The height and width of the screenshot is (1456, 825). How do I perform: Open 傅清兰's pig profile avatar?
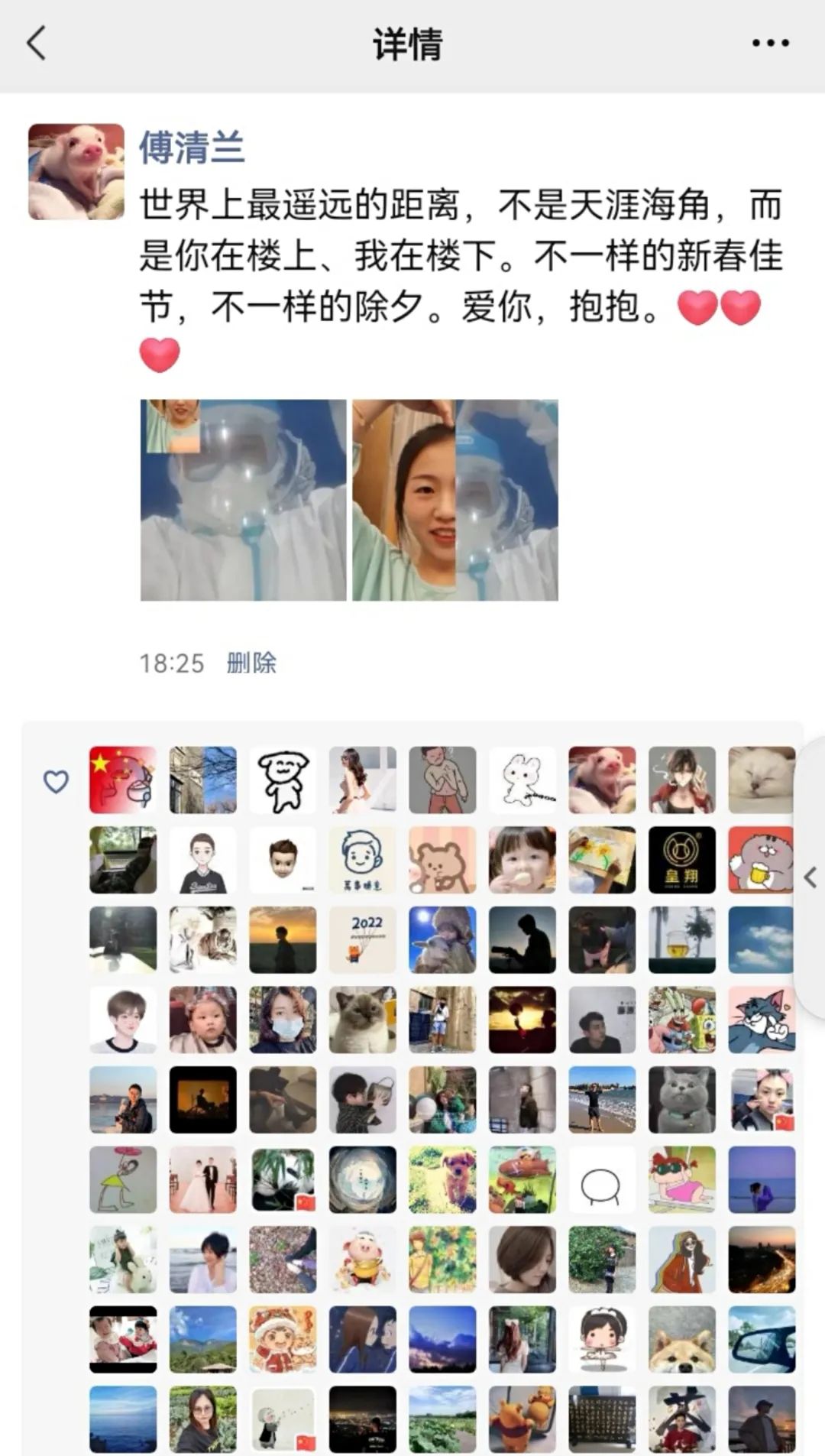[x=76, y=172]
